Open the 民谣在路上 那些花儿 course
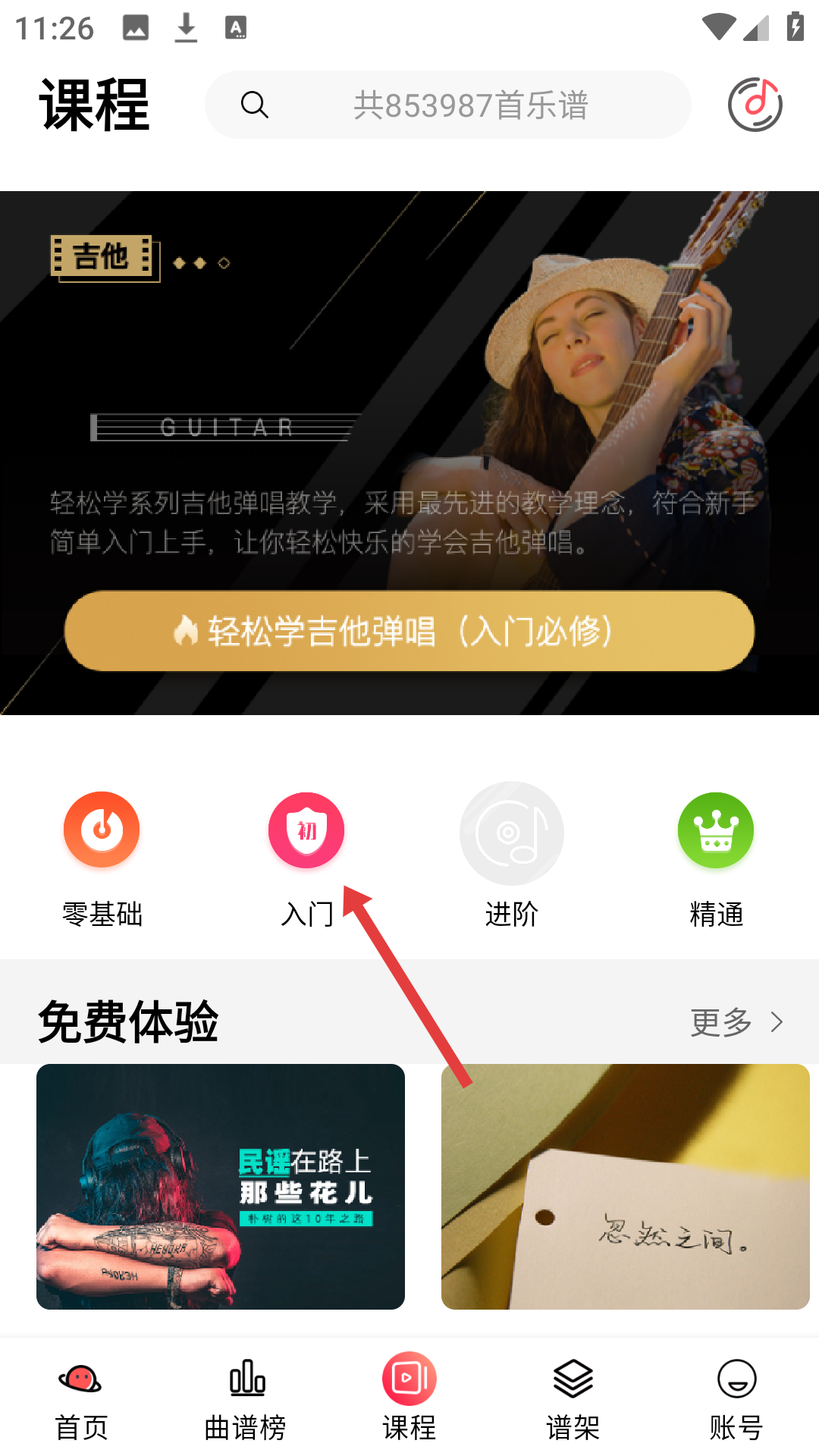The height and width of the screenshot is (1456, 819). pos(221,1186)
